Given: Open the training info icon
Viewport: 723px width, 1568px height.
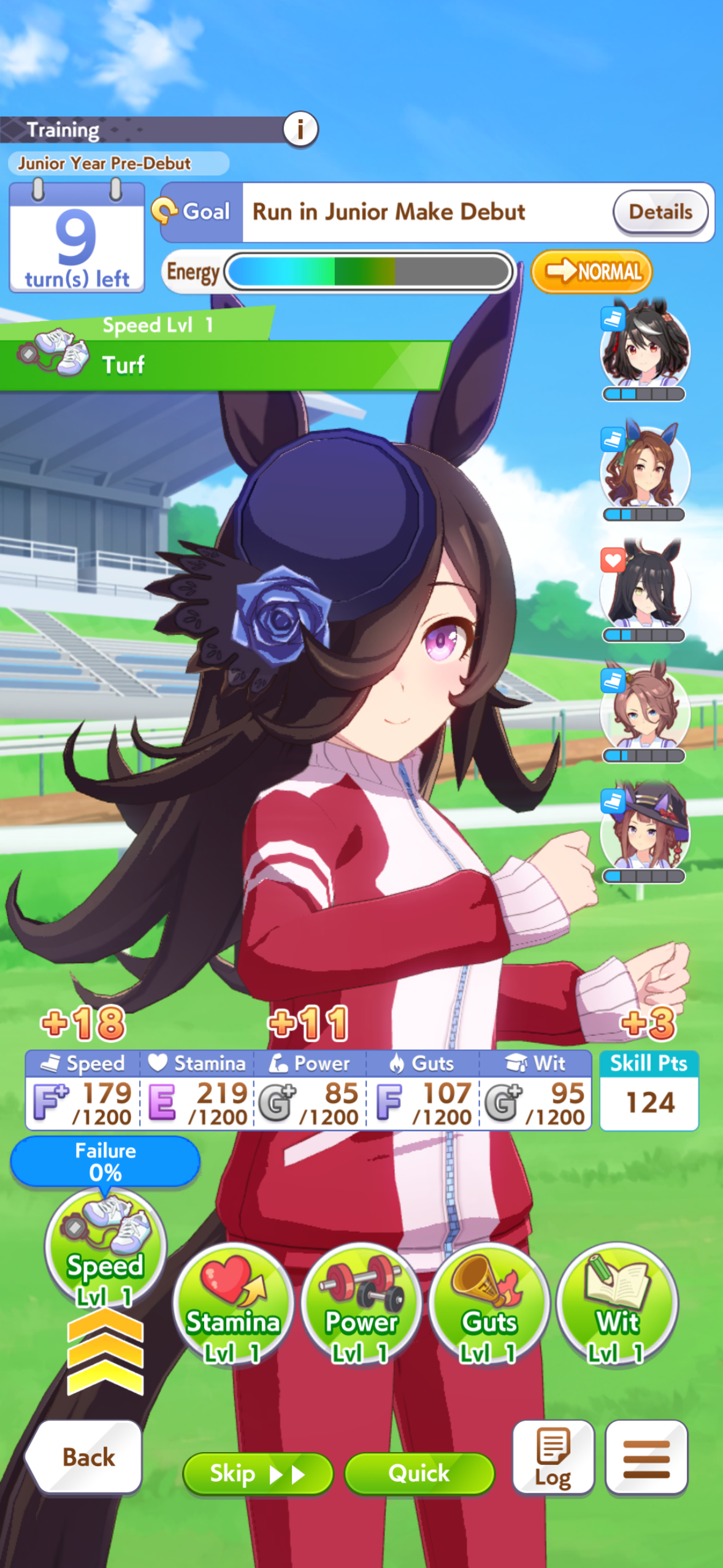Looking at the screenshot, I should [x=300, y=129].
